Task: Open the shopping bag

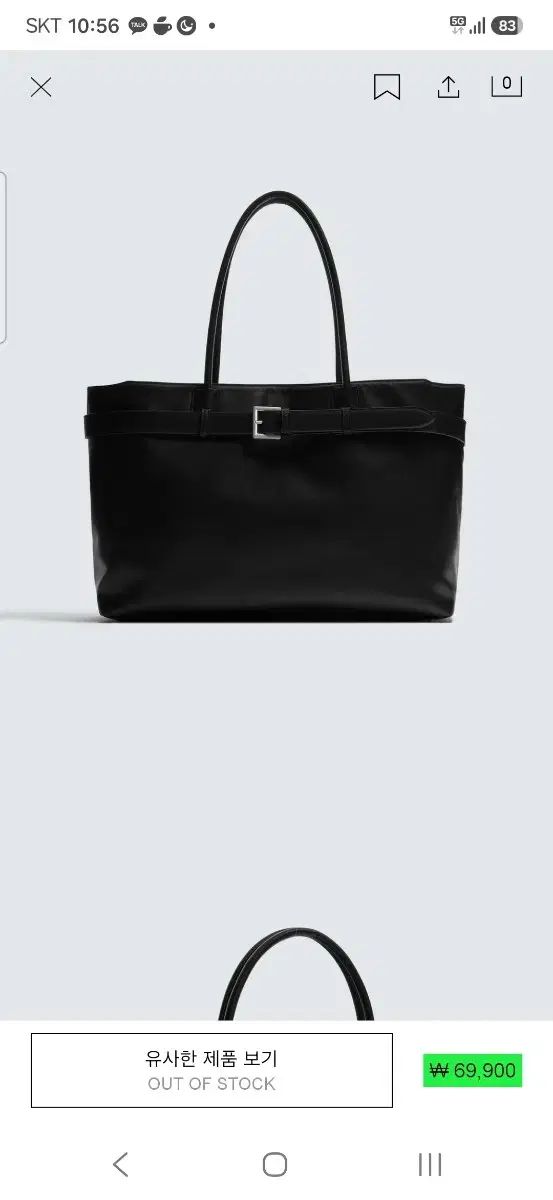Action: click(506, 85)
